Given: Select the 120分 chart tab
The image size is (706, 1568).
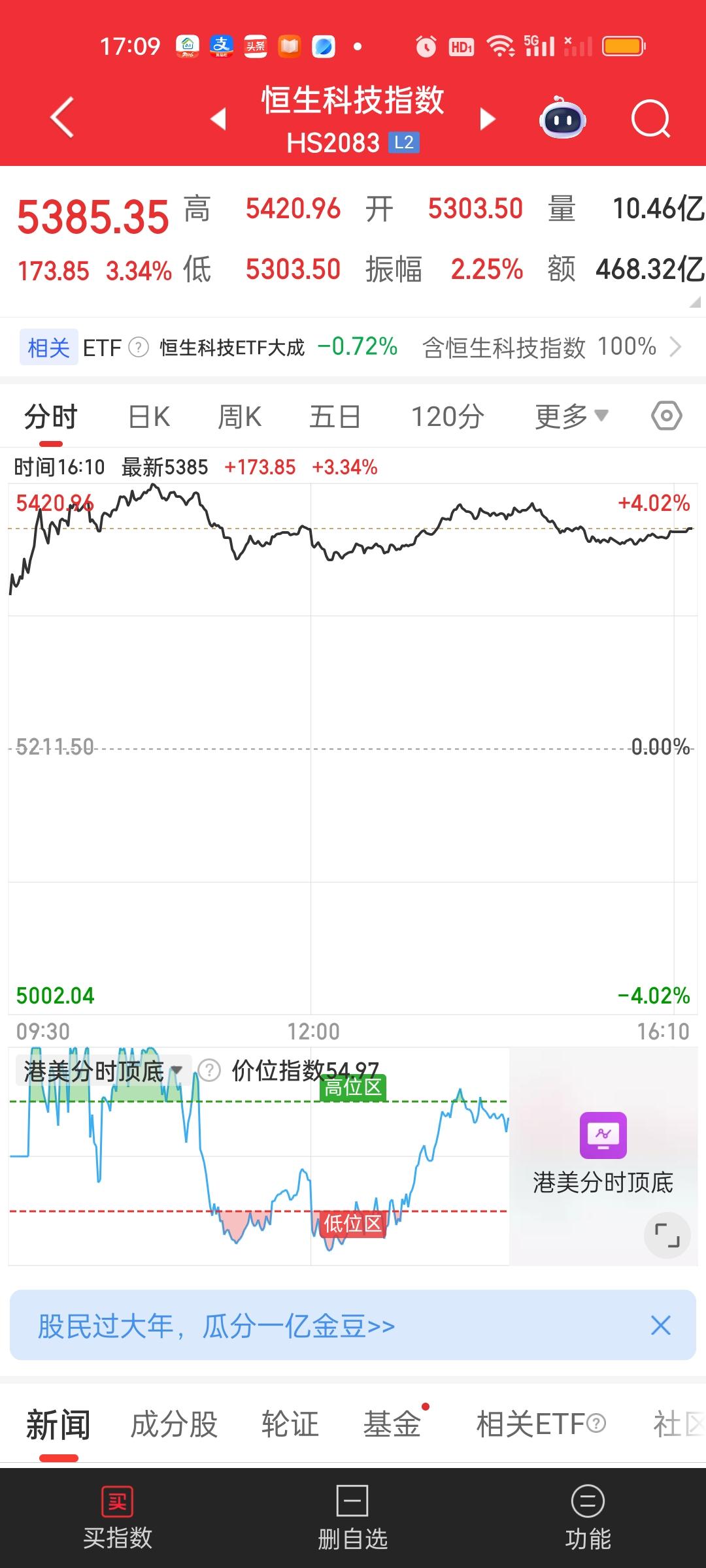Looking at the screenshot, I should pyautogui.click(x=448, y=417).
